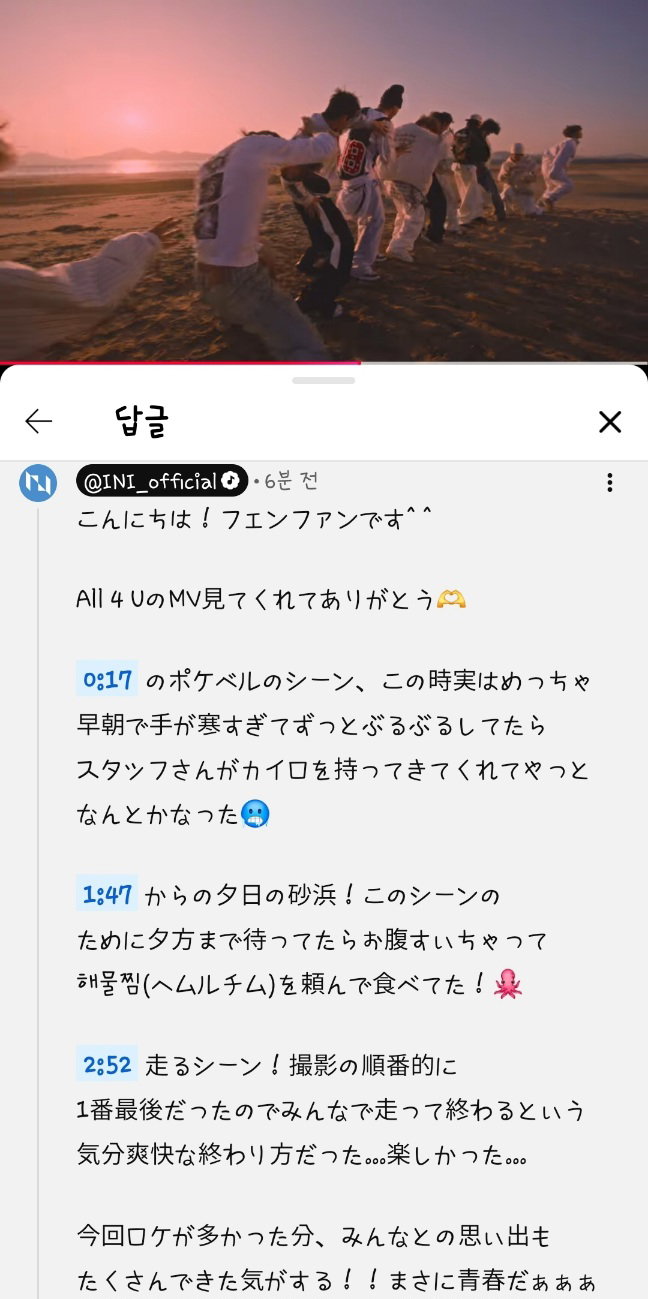Tap the video player to show controls
The height and width of the screenshot is (1299, 648).
coord(324,180)
